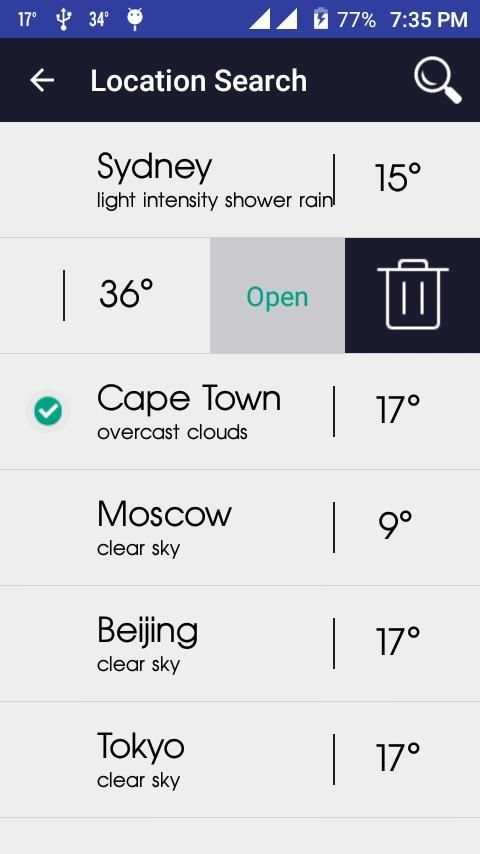Choose Moscow from the location list
This screenshot has width=480, height=854.
click(x=240, y=528)
